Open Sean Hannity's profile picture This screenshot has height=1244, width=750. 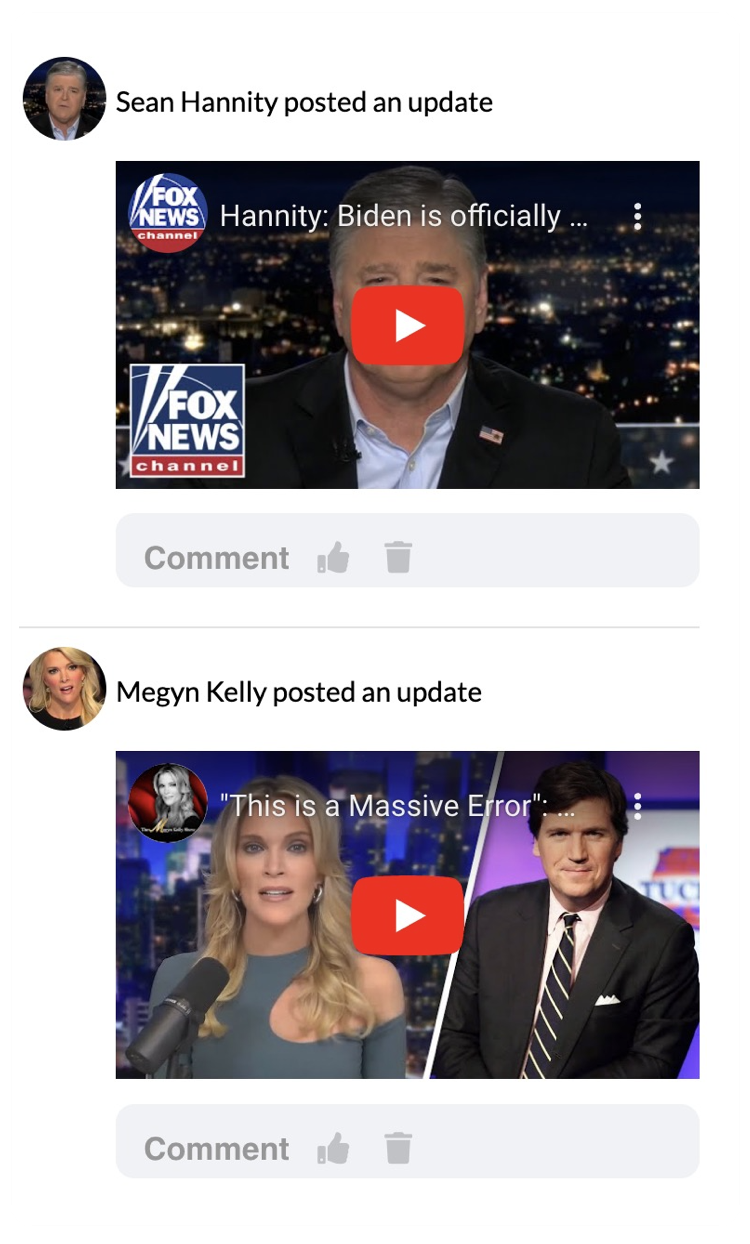64,99
